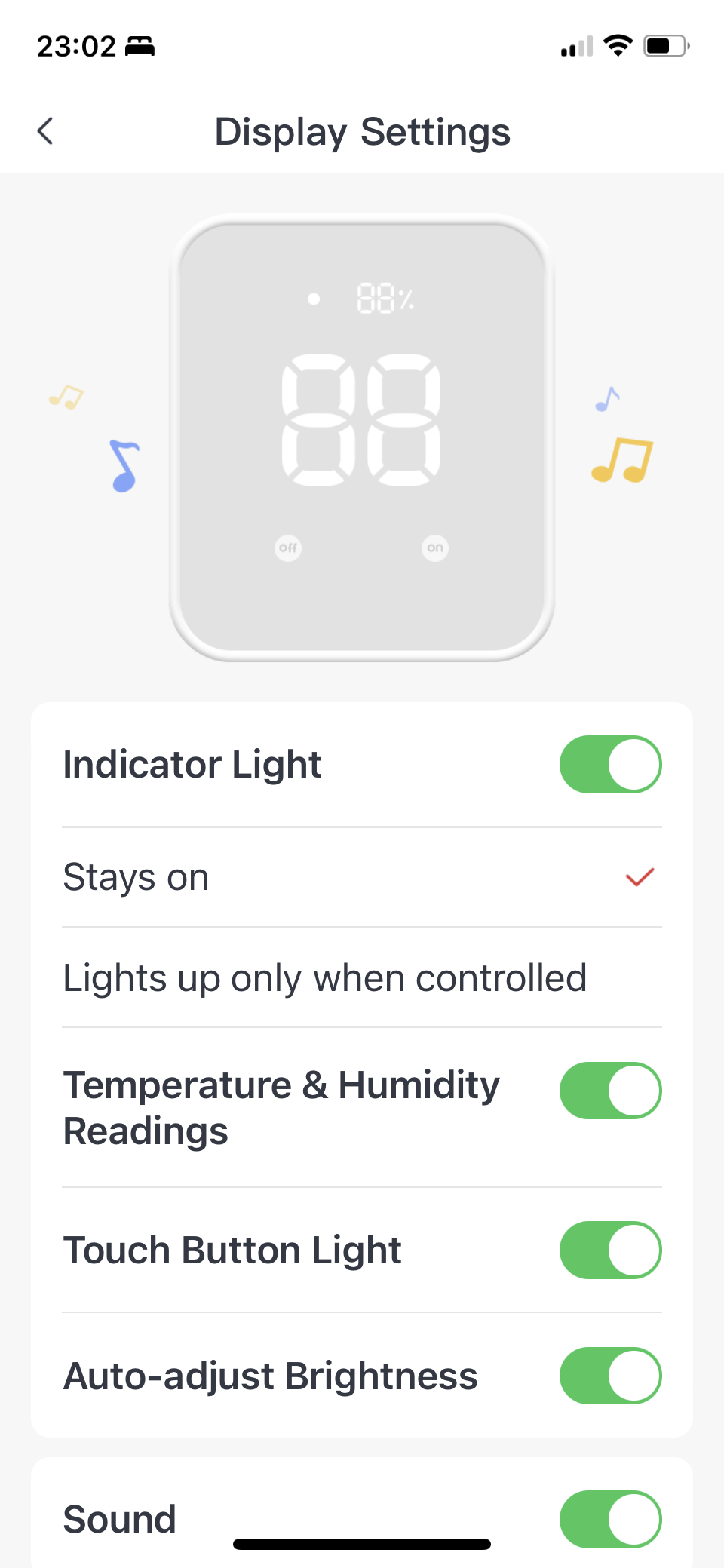The width and height of the screenshot is (724, 1568).
Task: Choose Lights up only when controlled
Action: tap(362, 977)
